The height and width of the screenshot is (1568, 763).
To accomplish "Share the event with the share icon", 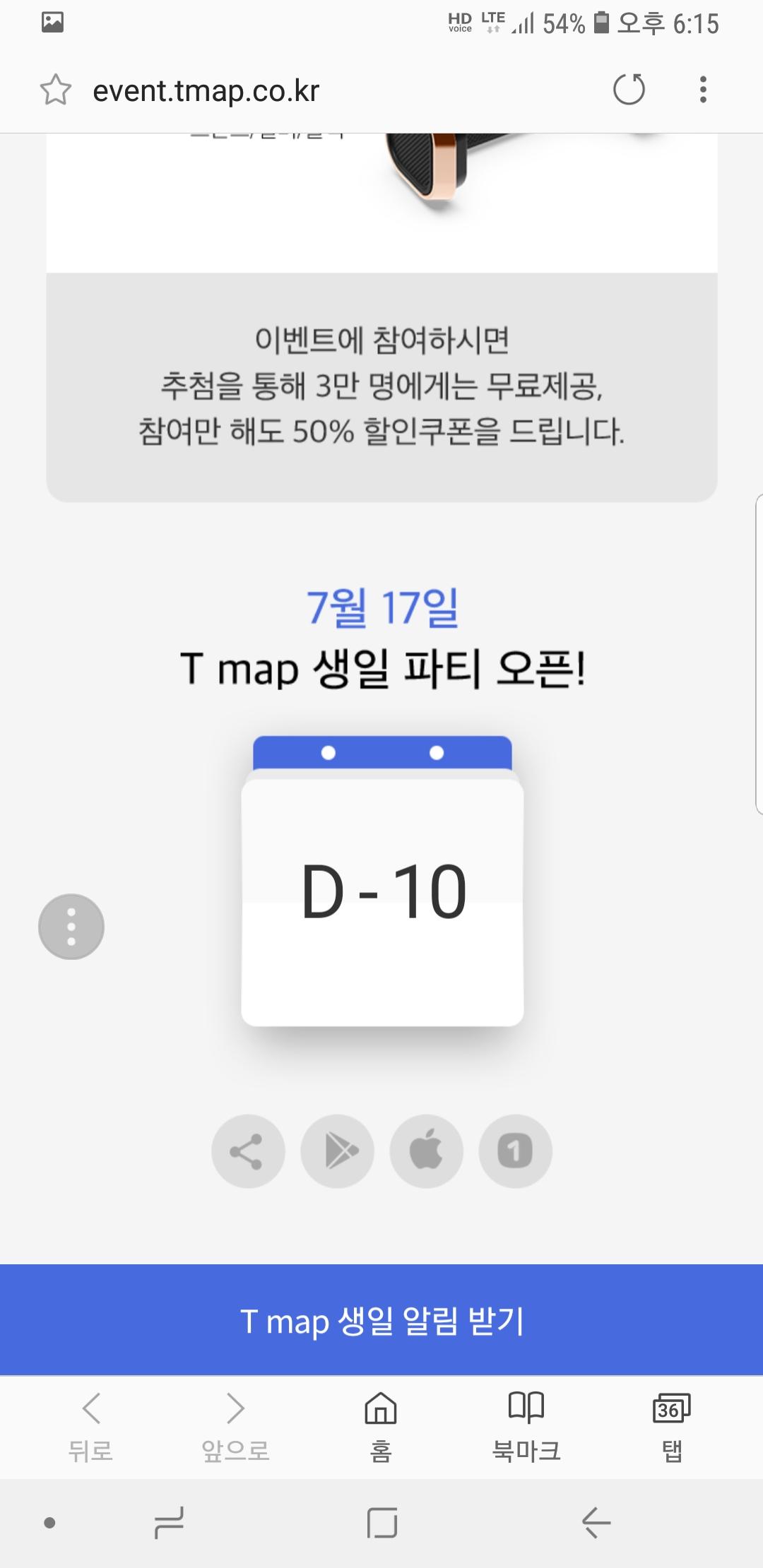I will [248, 1151].
